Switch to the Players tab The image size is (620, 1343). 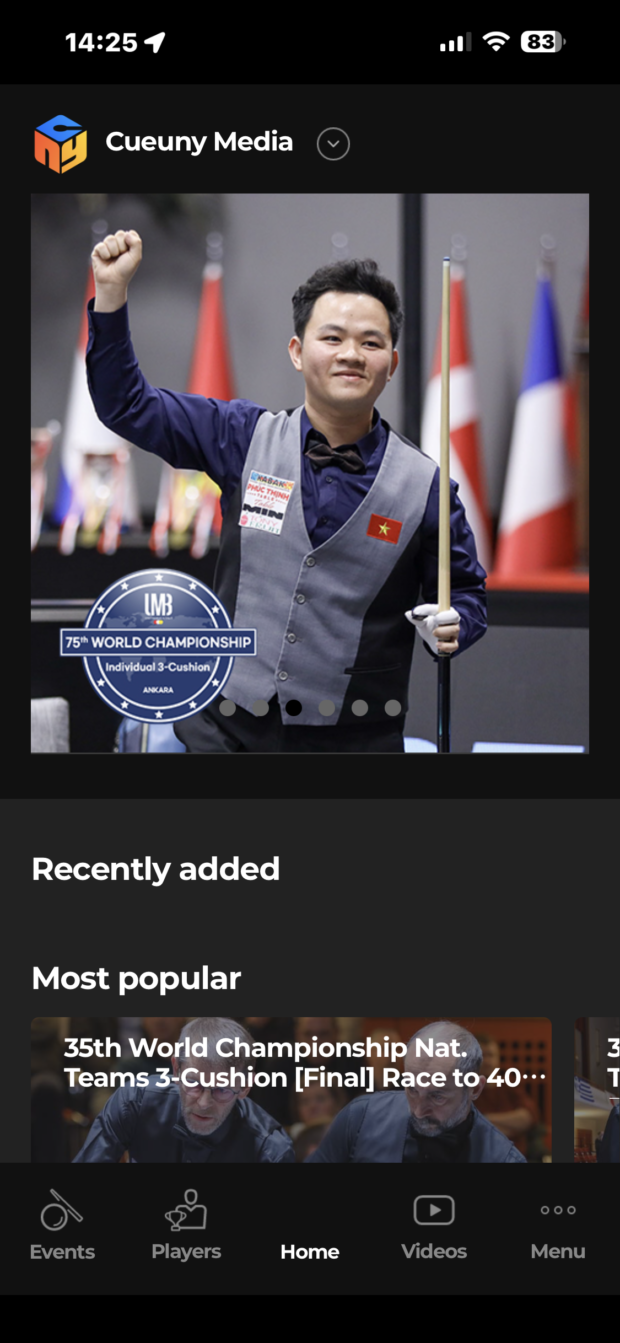point(186,1227)
